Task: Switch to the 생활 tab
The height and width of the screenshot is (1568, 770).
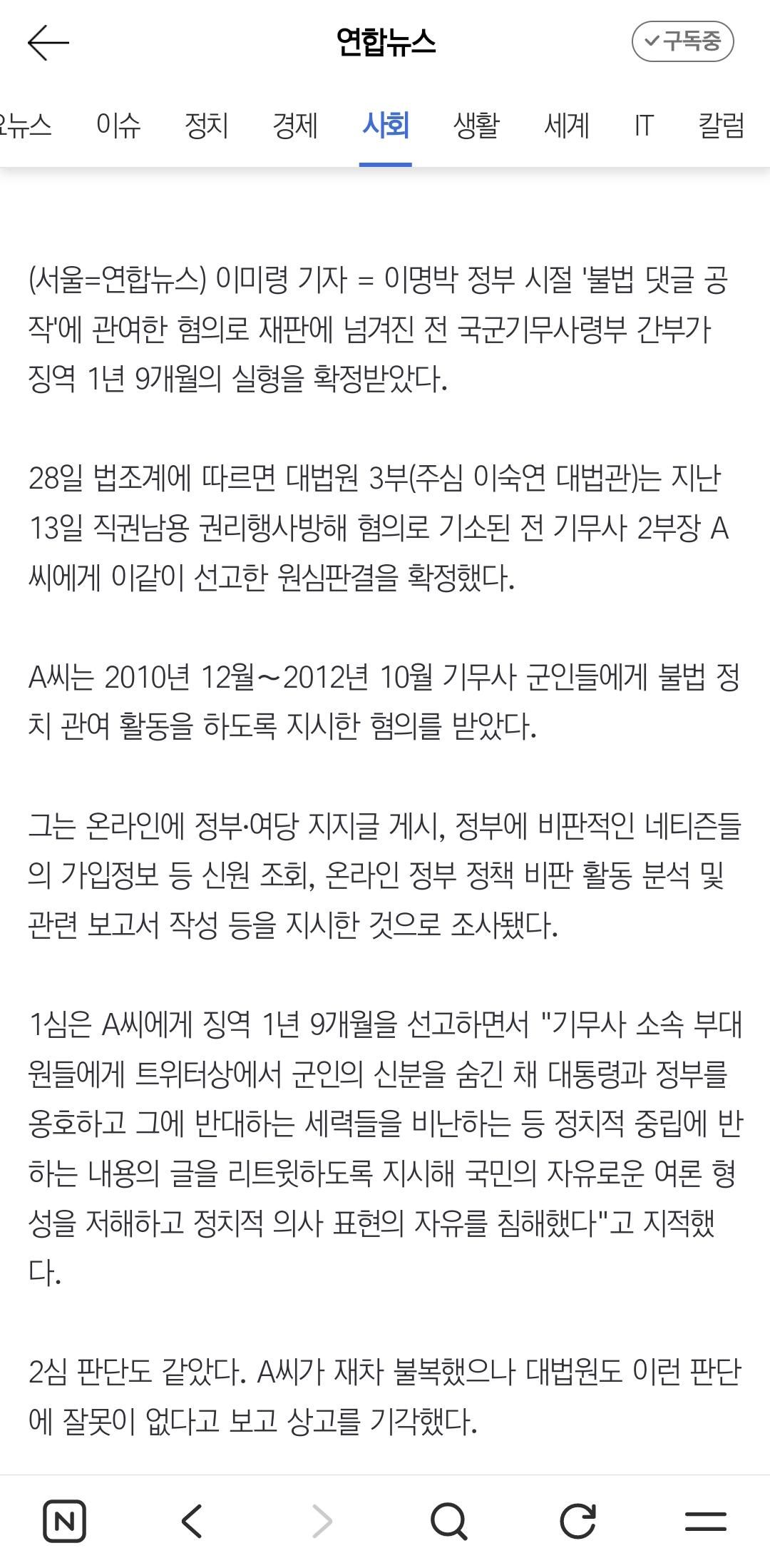Action: point(476,126)
